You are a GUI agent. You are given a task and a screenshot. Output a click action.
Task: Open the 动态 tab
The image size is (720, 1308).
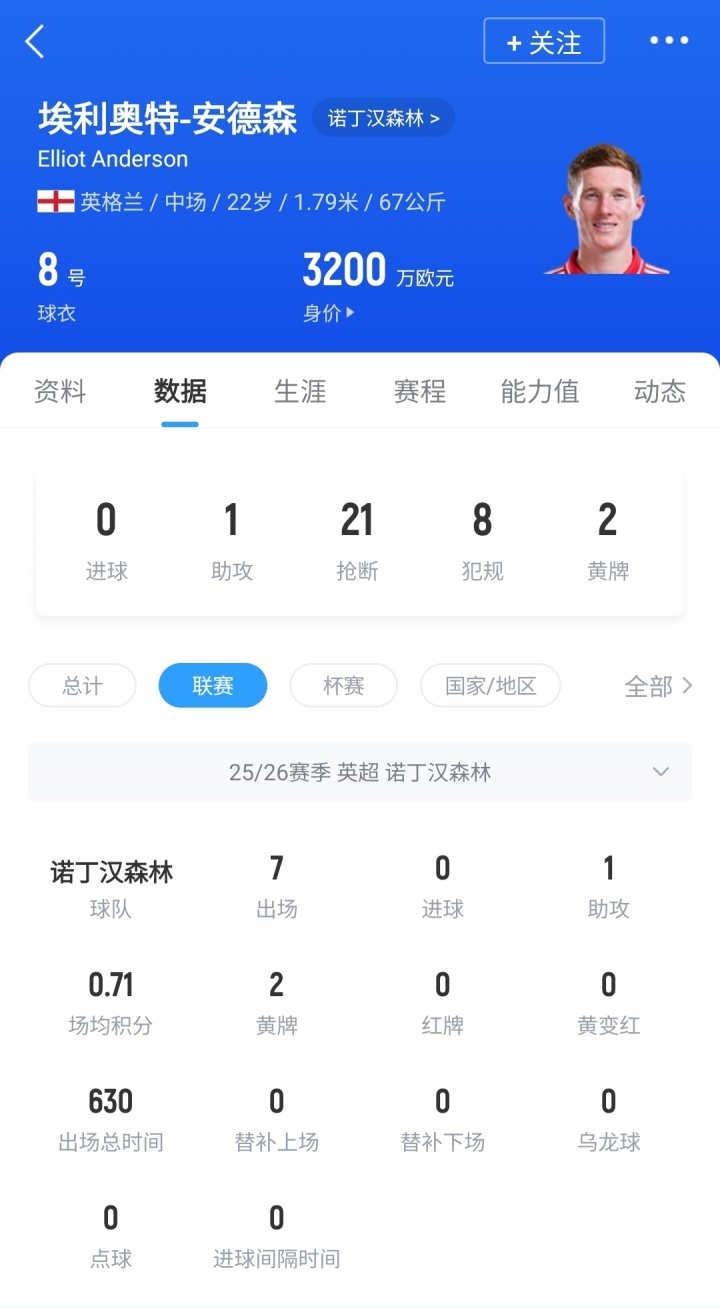pyautogui.click(x=659, y=391)
